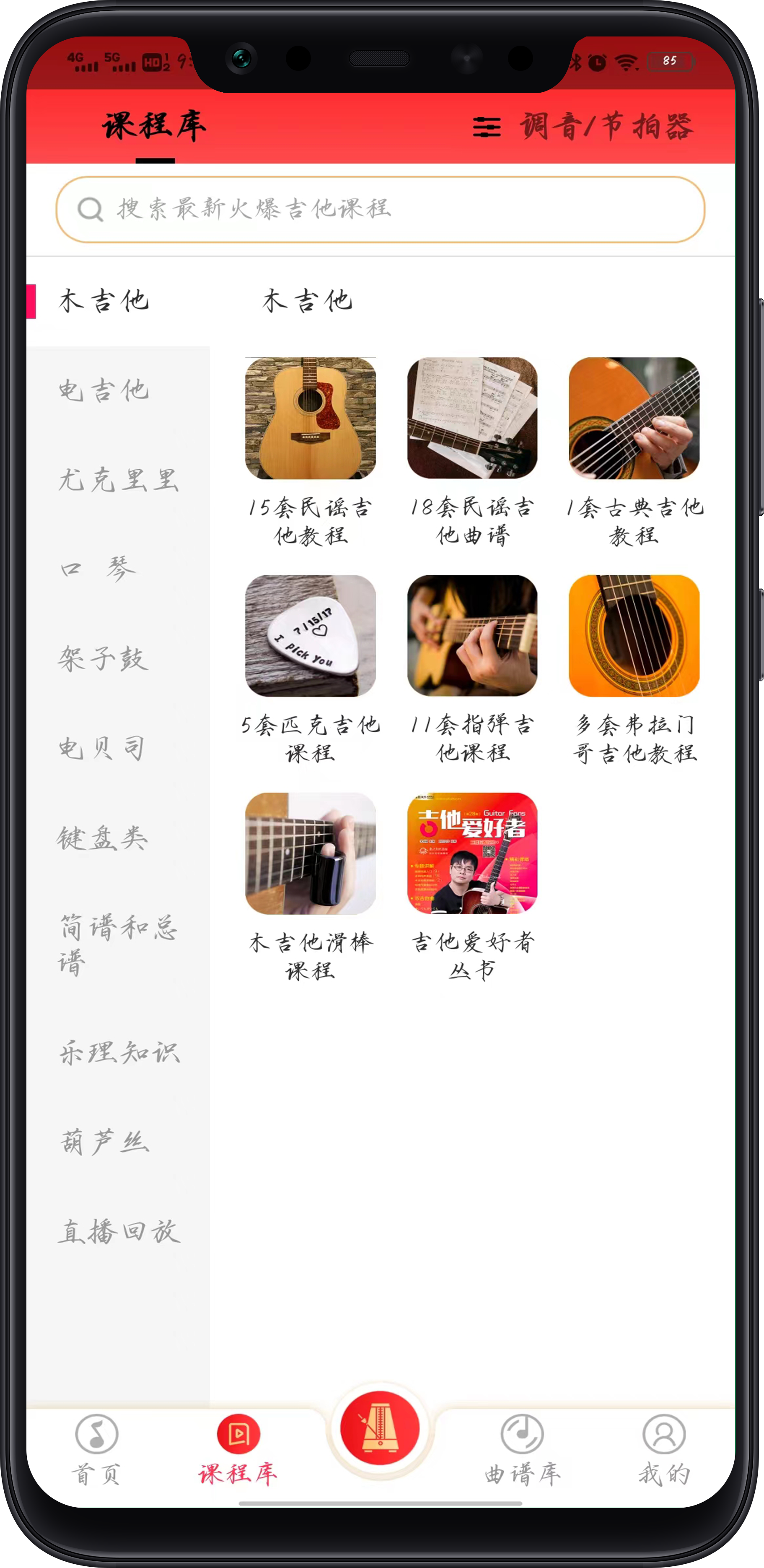Select 电吉他 category in sidebar
The height and width of the screenshot is (1568, 764).
coord(104,390)
